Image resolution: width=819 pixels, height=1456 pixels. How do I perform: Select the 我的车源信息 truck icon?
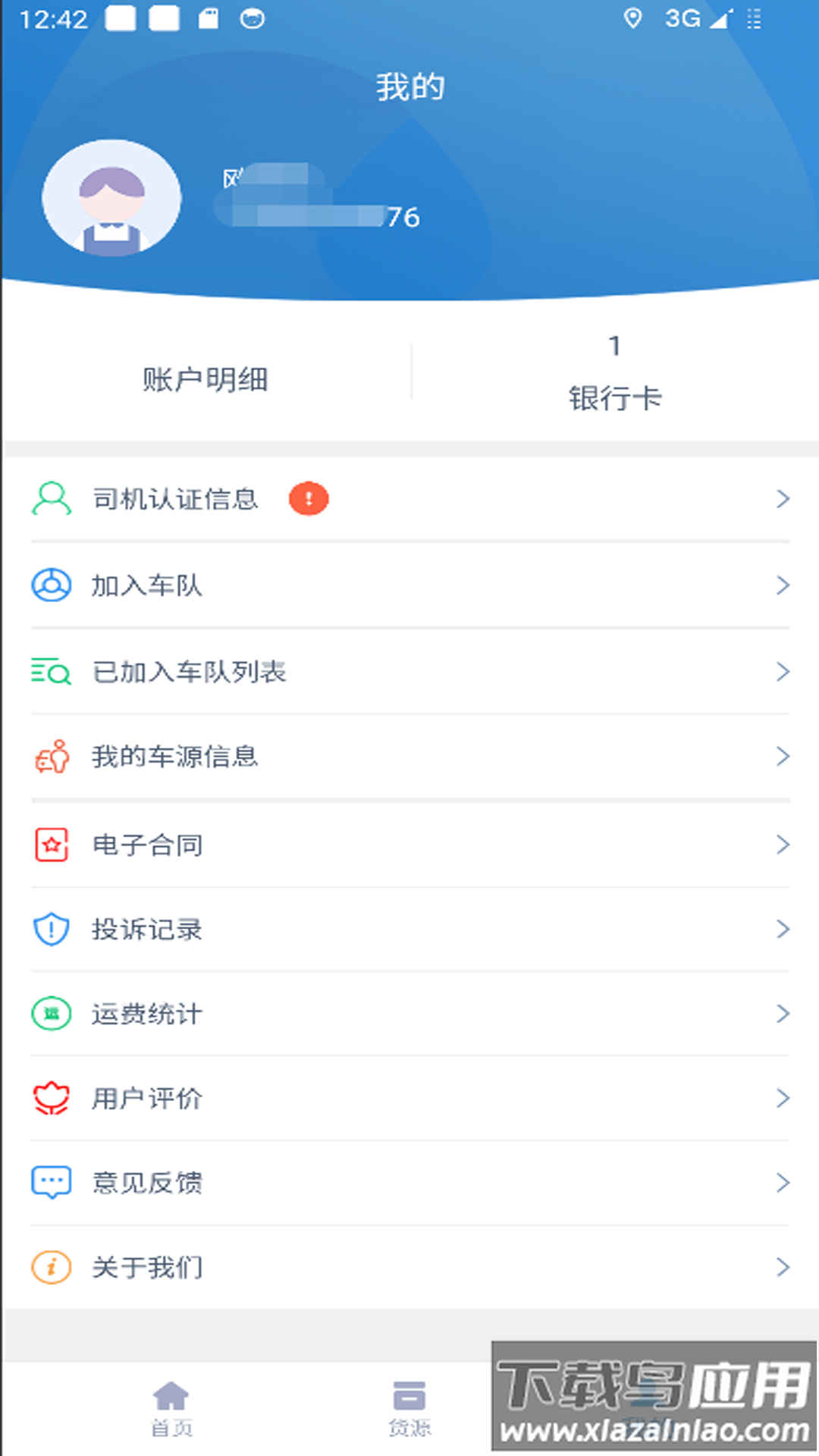tap(49, 756)
